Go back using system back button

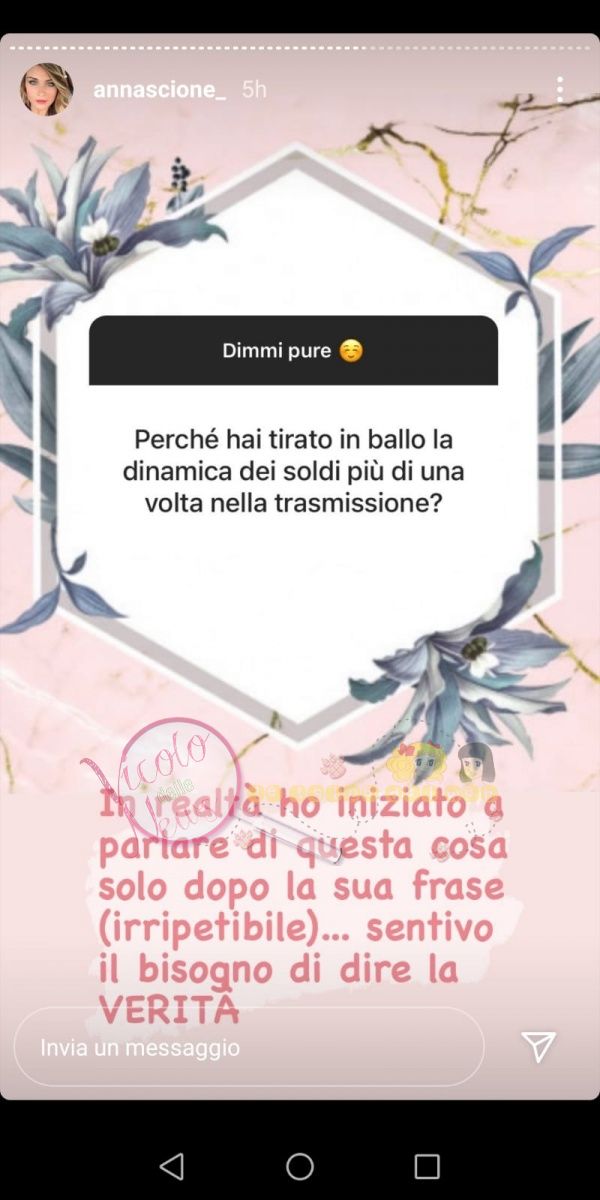pos(172,1166)
